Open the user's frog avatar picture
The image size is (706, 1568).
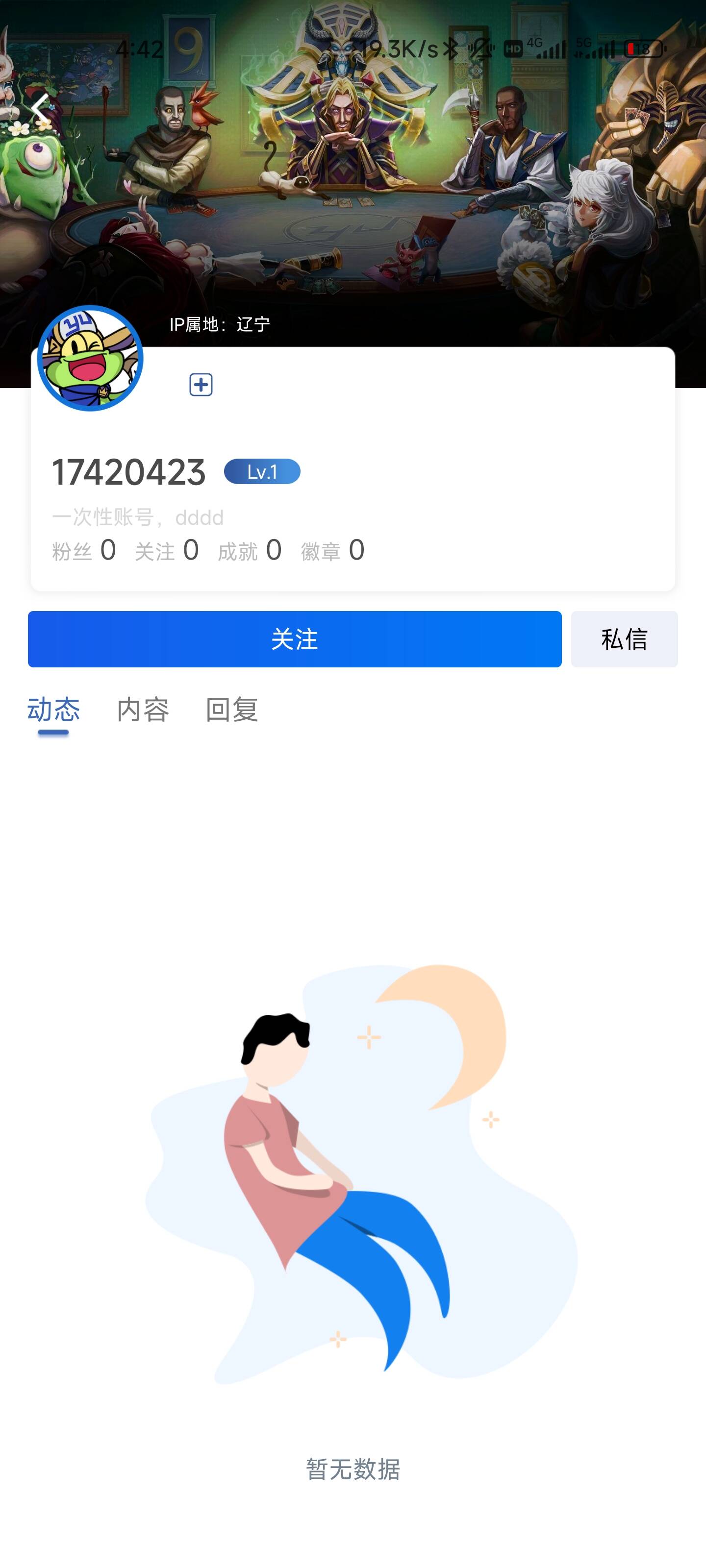(x=90, y=358)
